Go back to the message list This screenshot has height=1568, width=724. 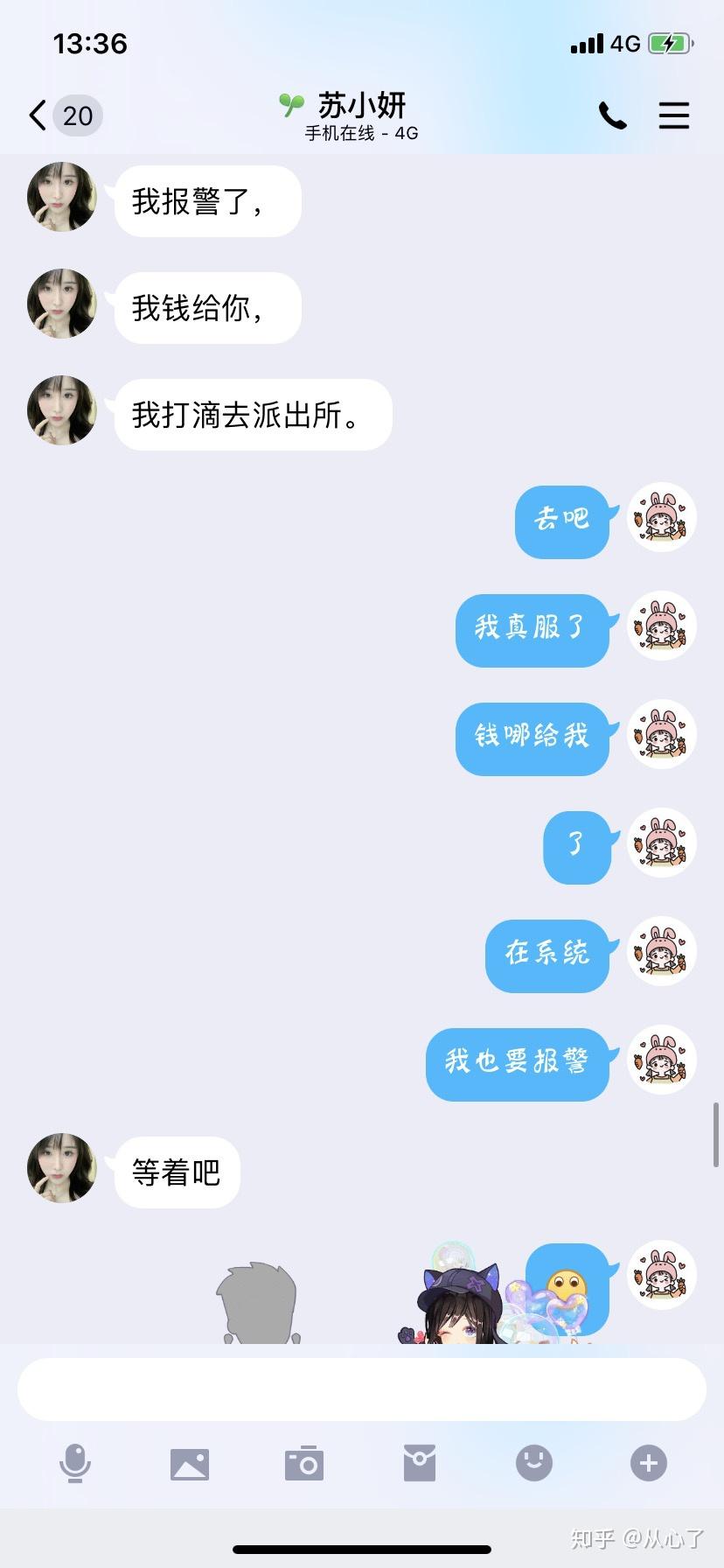[38, 115]
